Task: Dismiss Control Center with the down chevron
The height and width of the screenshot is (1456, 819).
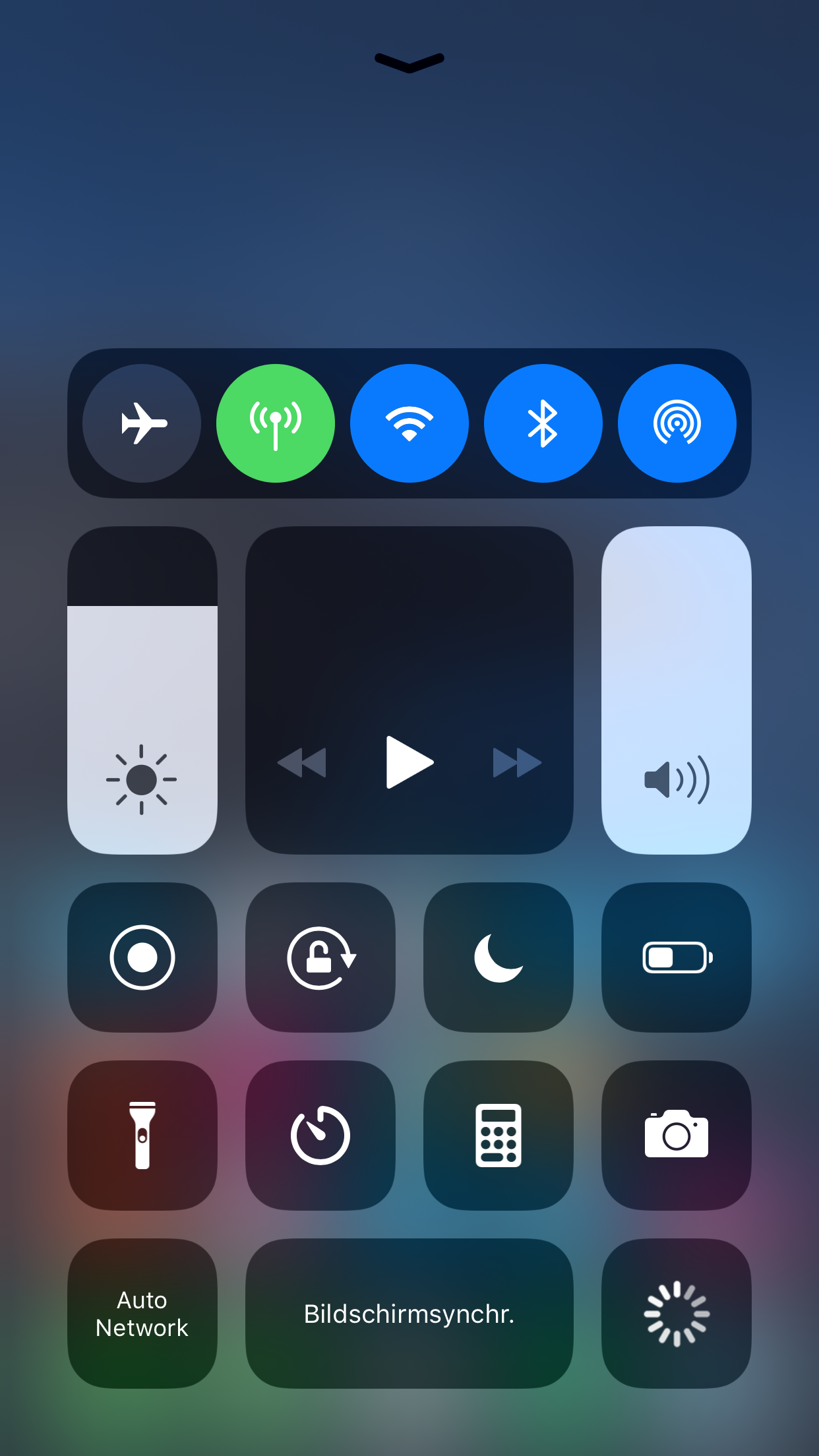Action: pyautogui.click(x=409, y=63)
